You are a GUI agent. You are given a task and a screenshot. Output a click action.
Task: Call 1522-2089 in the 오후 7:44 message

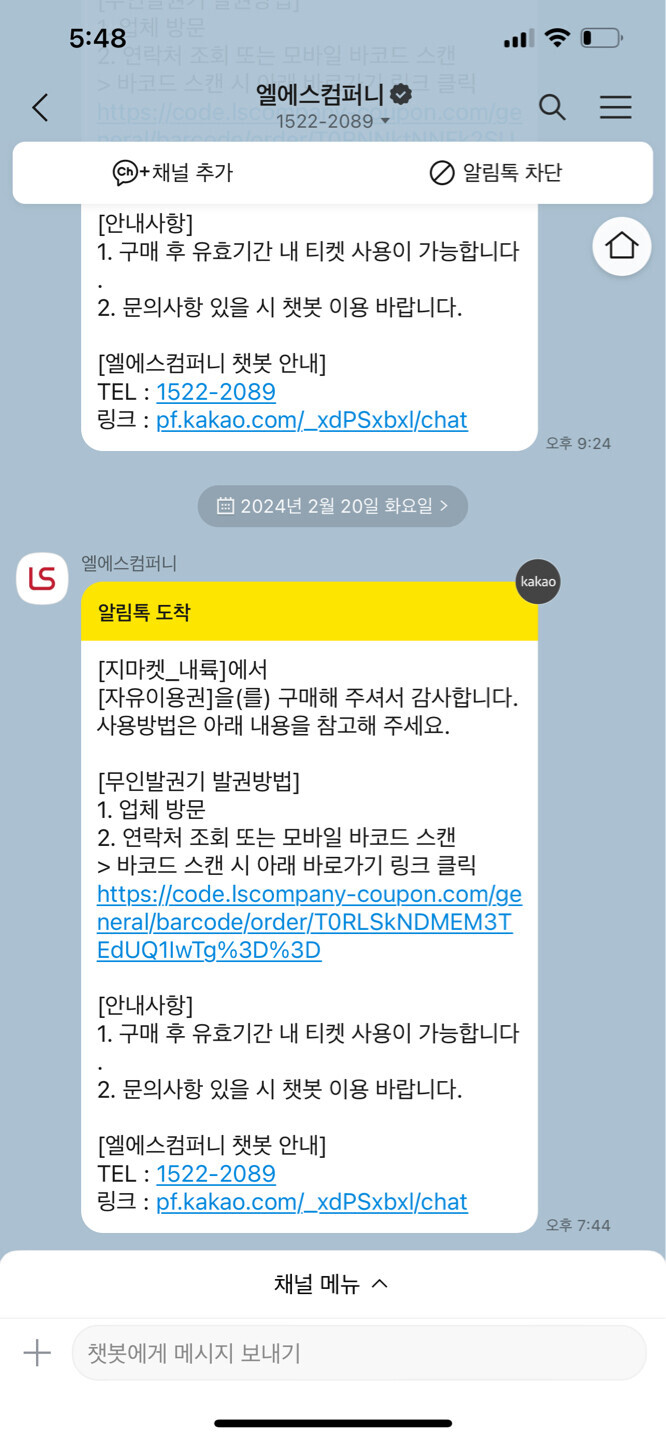[216, 1173]
